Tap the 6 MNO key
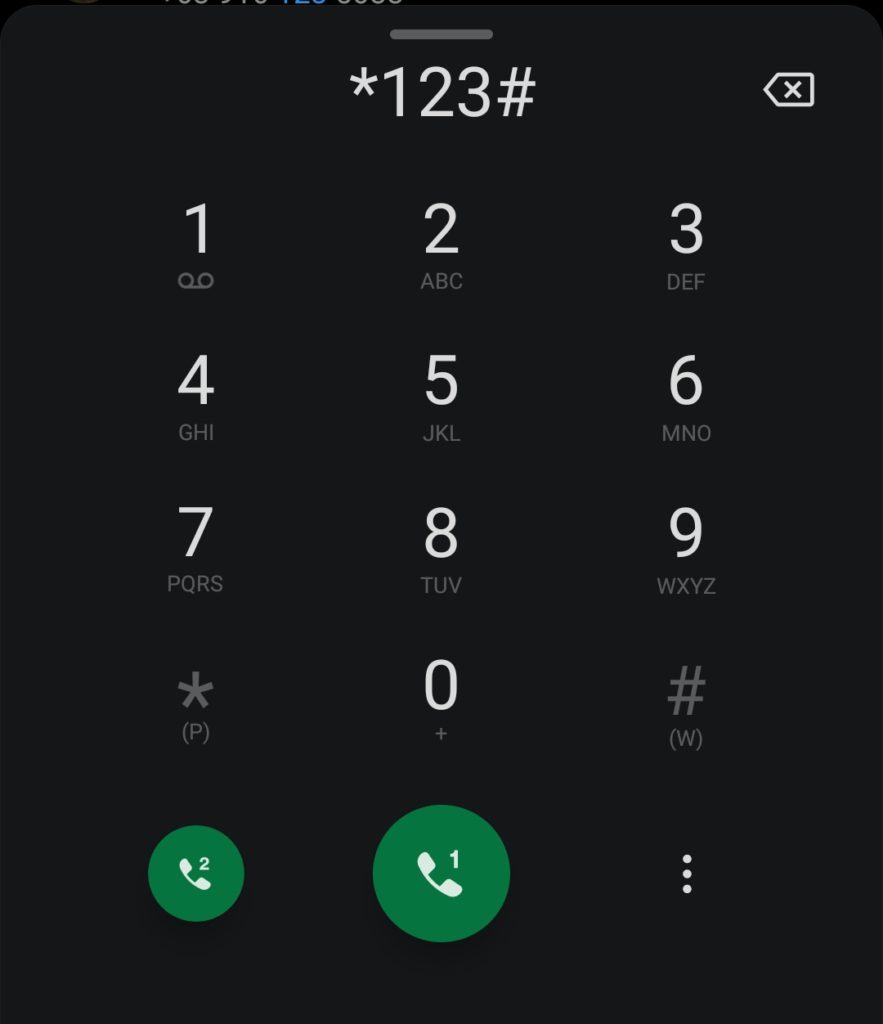 click(686, 396)
